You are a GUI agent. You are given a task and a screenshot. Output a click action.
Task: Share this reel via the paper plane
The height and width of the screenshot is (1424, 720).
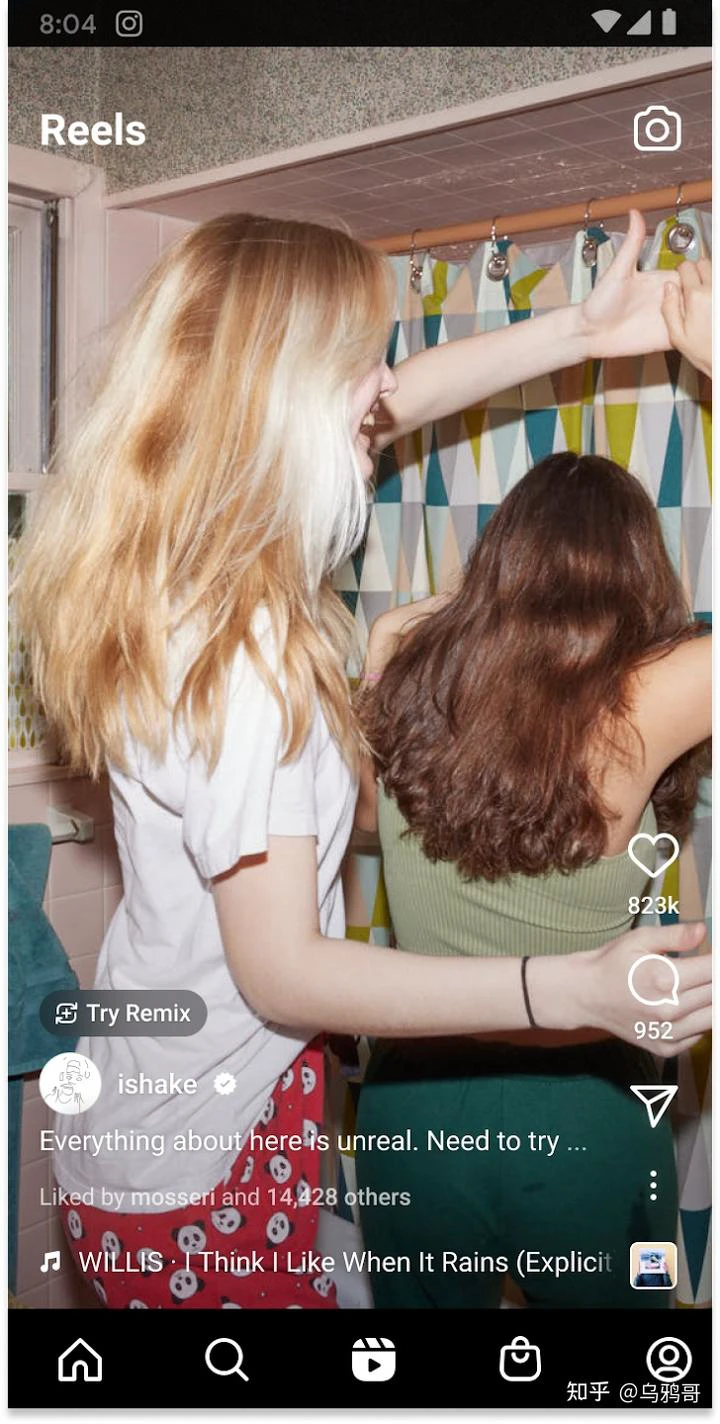point(654,1105)
